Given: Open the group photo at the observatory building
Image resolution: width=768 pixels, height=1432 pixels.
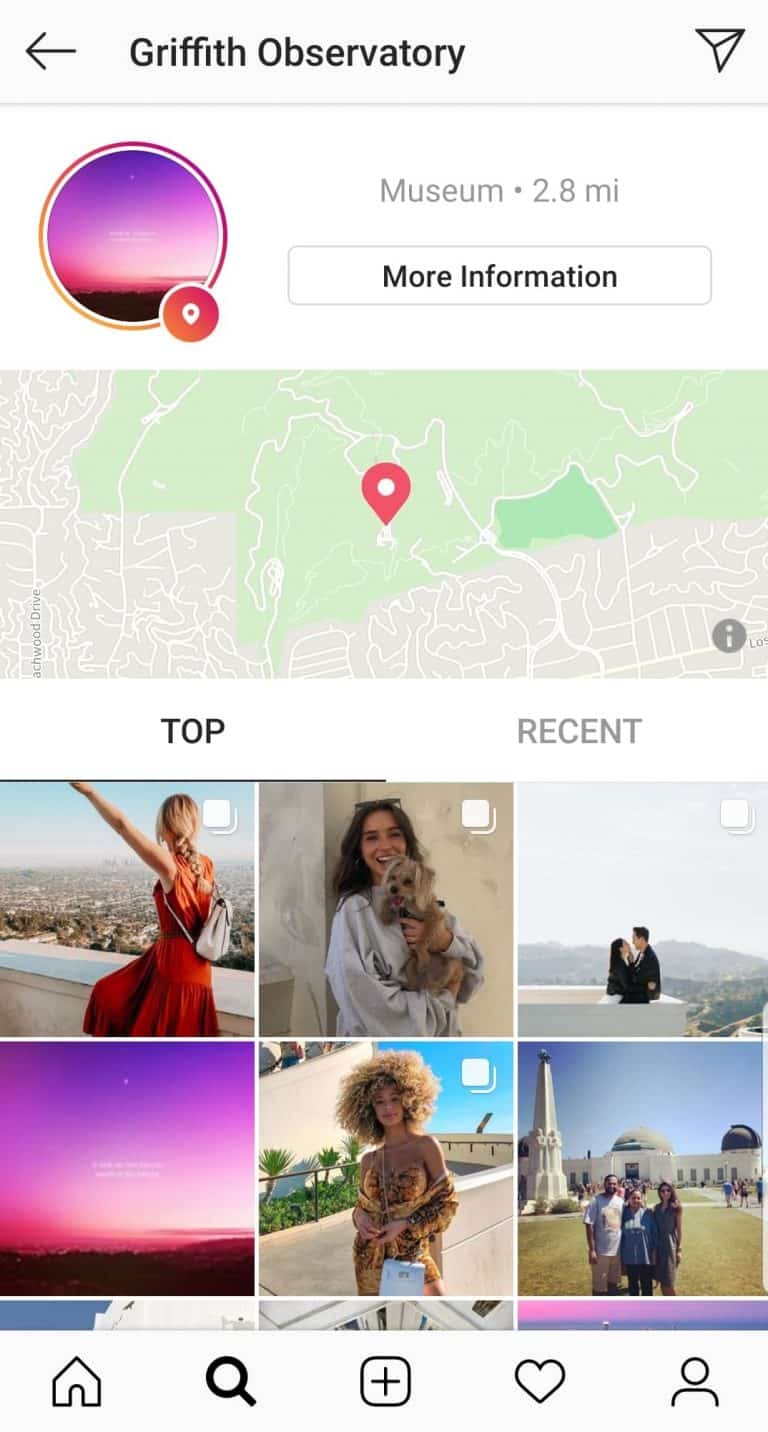Looking at the screenshot, I should pyautogui.click(x=643, y=1168).
